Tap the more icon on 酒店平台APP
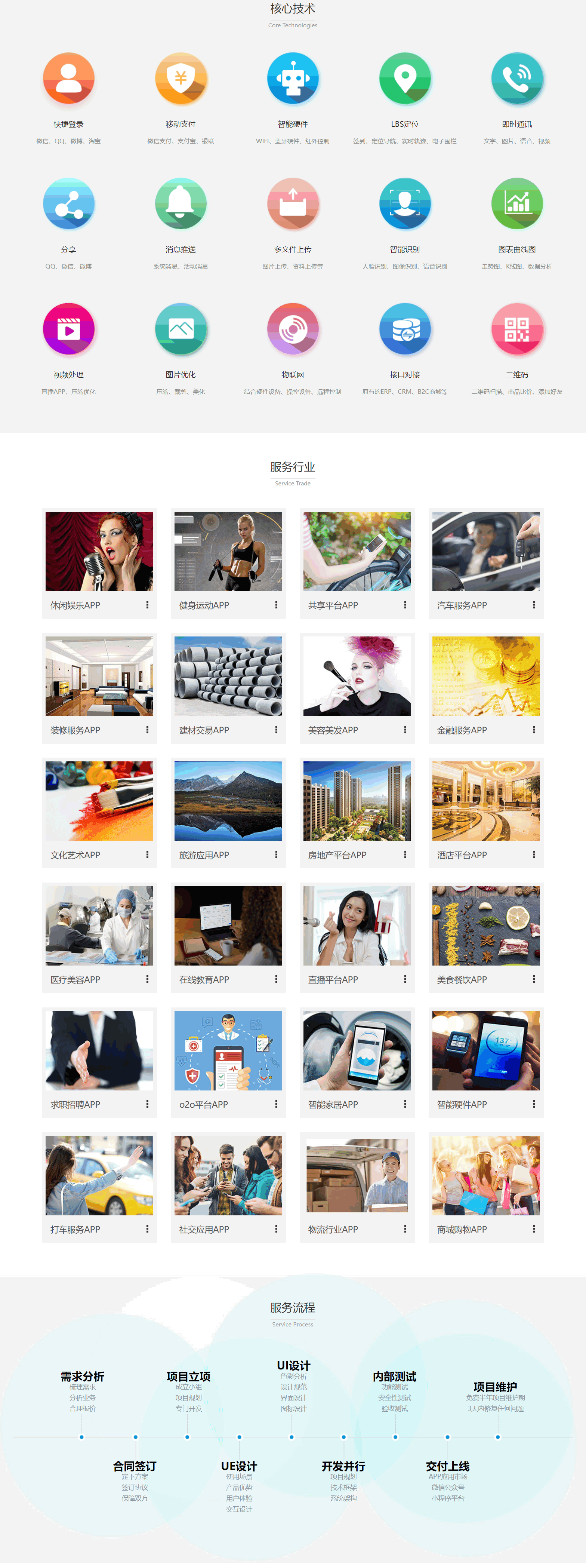This screenshot has width=586, height=1568. tap(534, 854)
